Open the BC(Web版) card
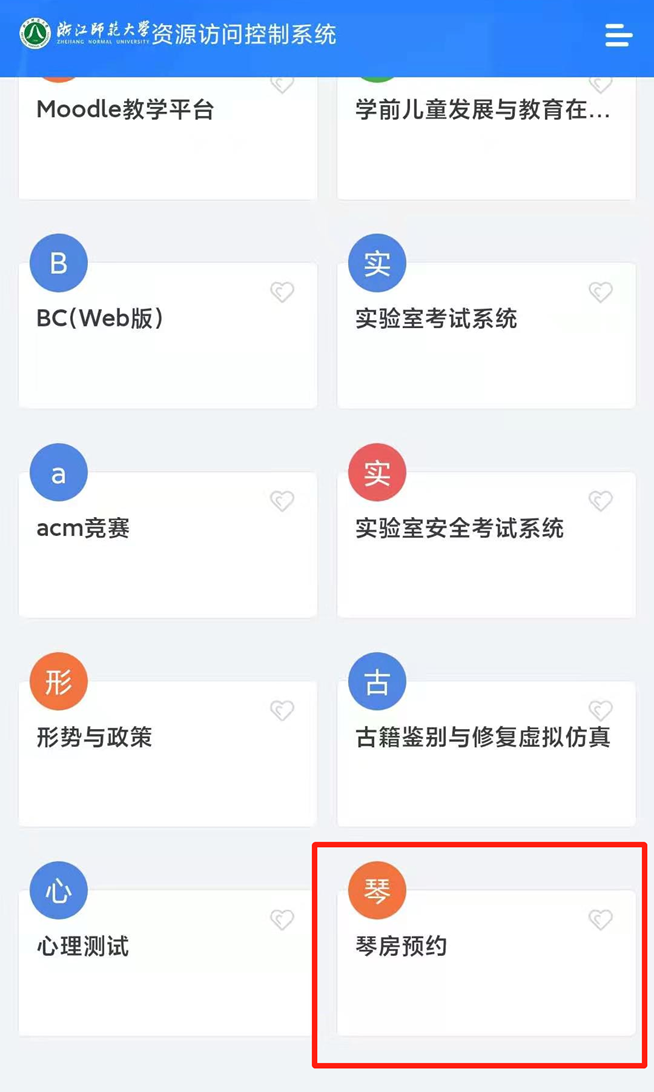 [x=168, y=335]
